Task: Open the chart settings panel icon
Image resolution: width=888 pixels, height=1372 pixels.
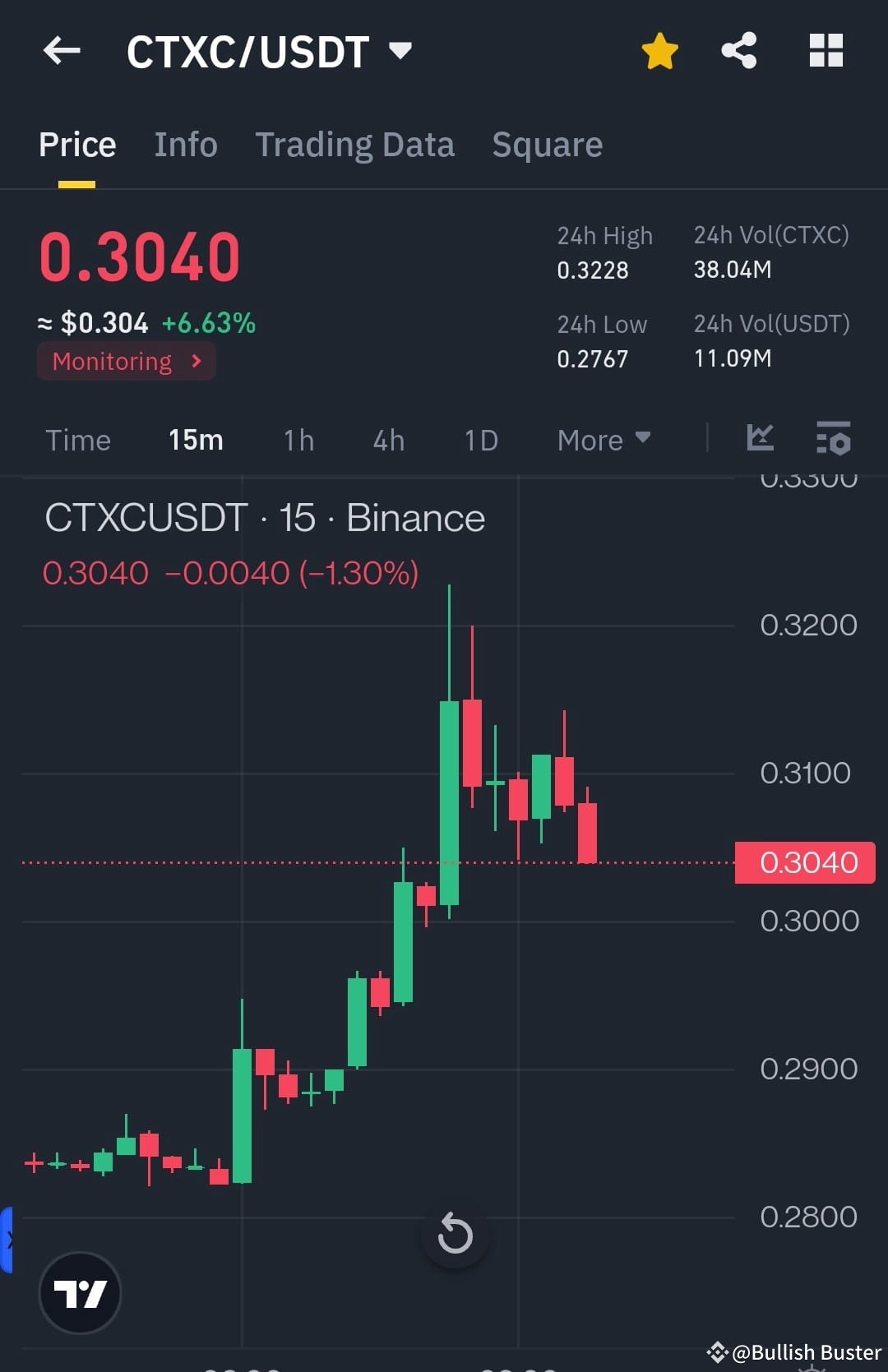Action: 833,440
